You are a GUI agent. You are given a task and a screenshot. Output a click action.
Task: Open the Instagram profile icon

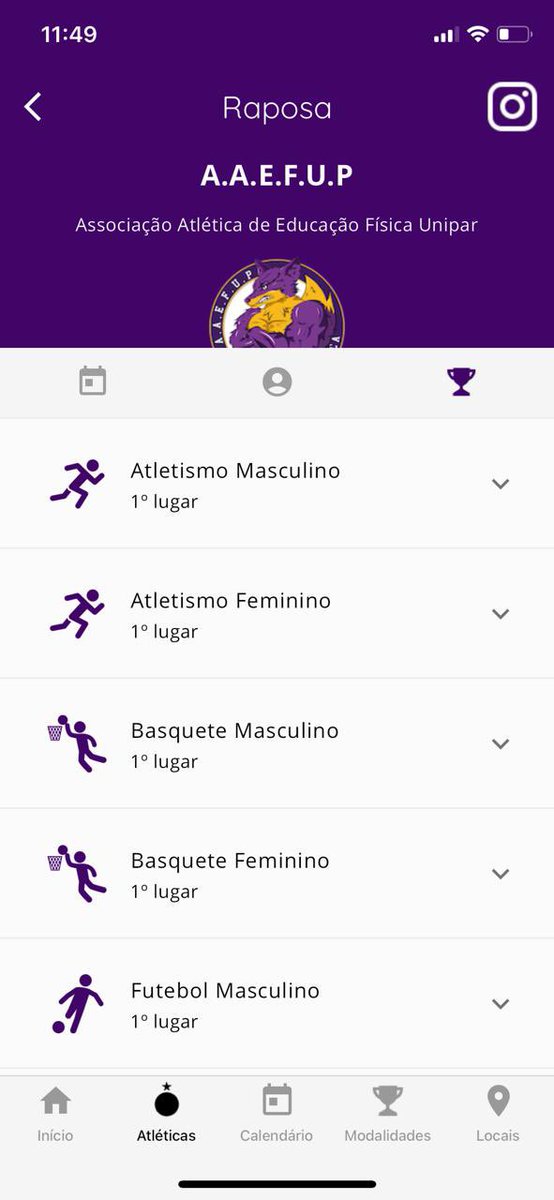pos(512,107)
